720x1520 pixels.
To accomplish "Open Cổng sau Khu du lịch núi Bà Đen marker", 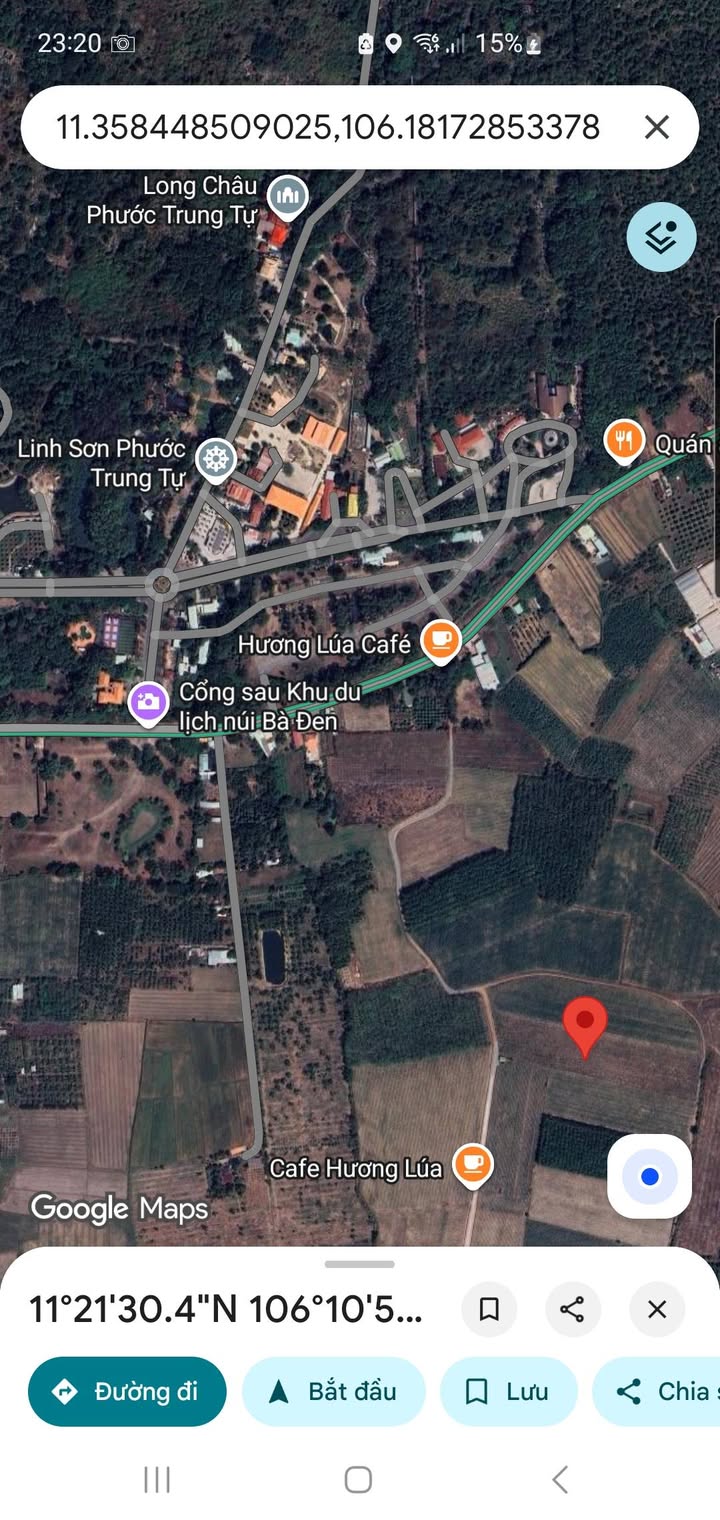I will 148,702.
